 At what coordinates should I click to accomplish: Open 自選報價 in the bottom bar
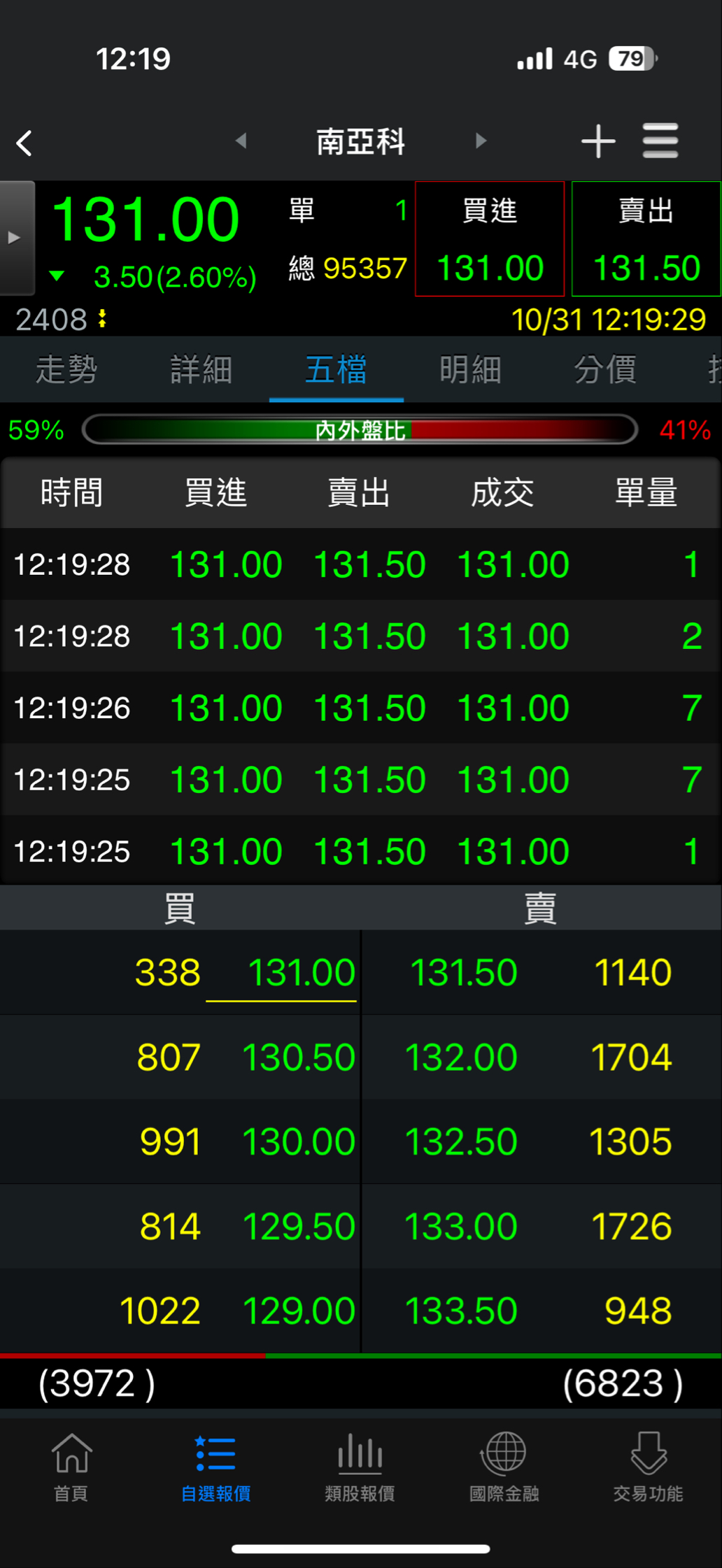tap(215, 1468)
